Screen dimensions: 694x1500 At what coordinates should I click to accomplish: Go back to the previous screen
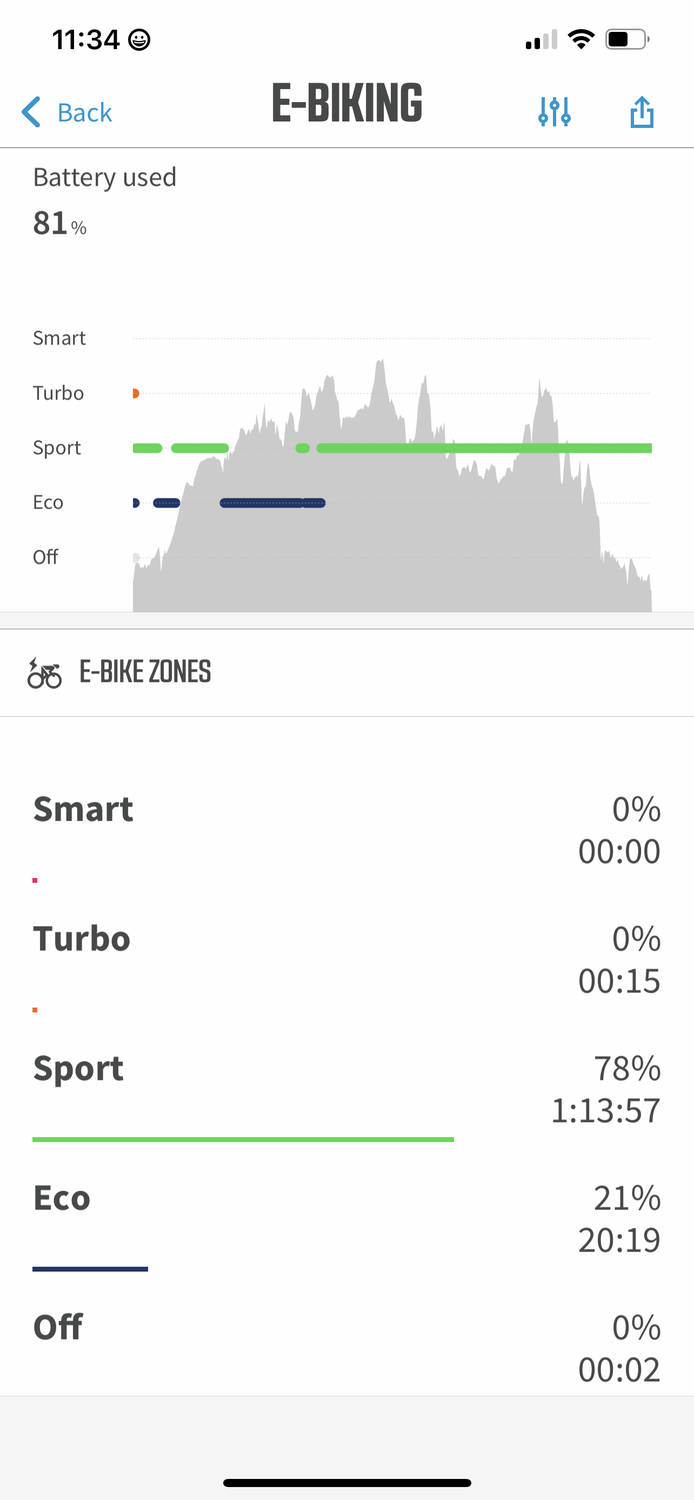(x=66, y=112)
